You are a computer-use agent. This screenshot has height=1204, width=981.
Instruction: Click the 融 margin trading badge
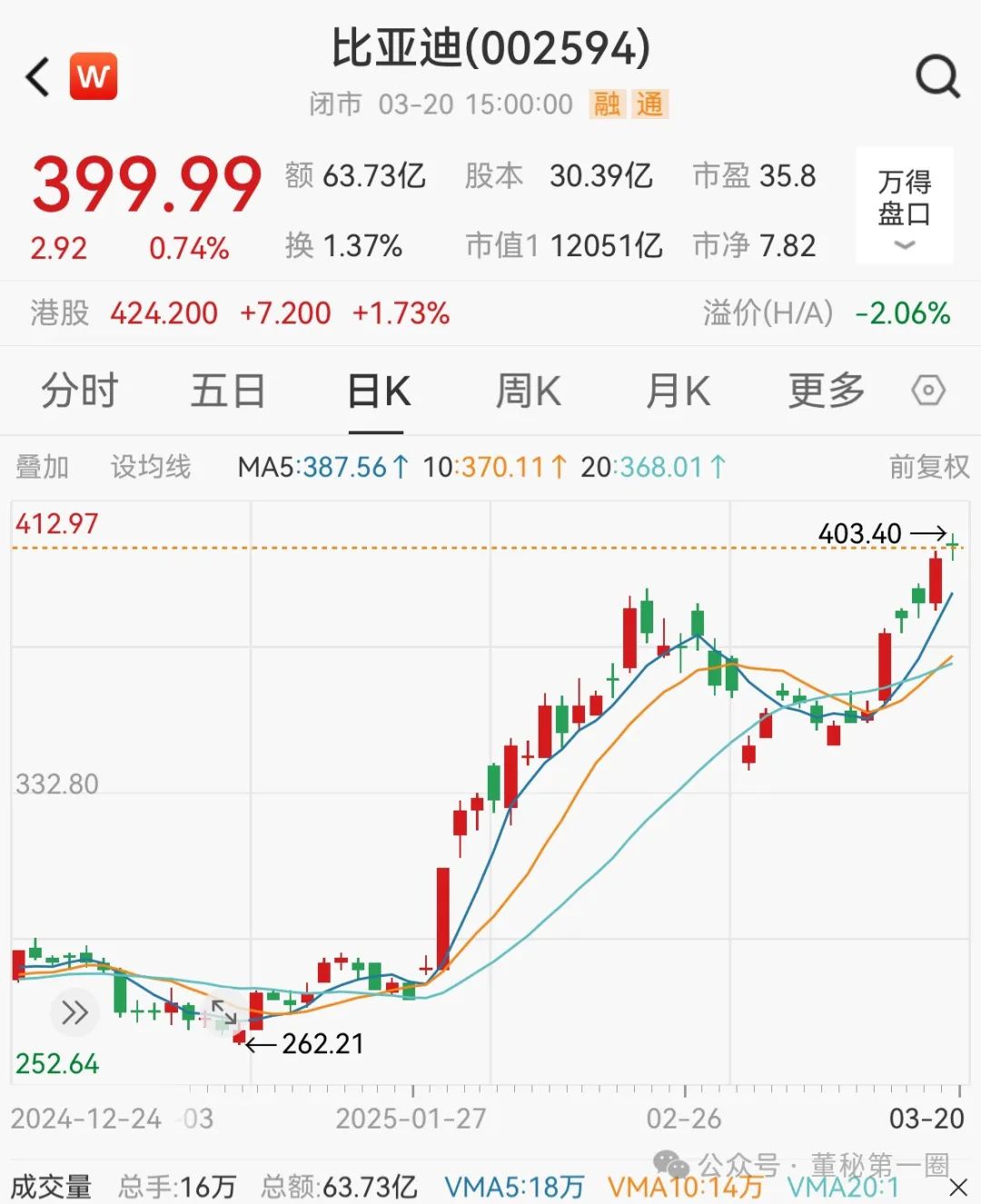(607, 104)
